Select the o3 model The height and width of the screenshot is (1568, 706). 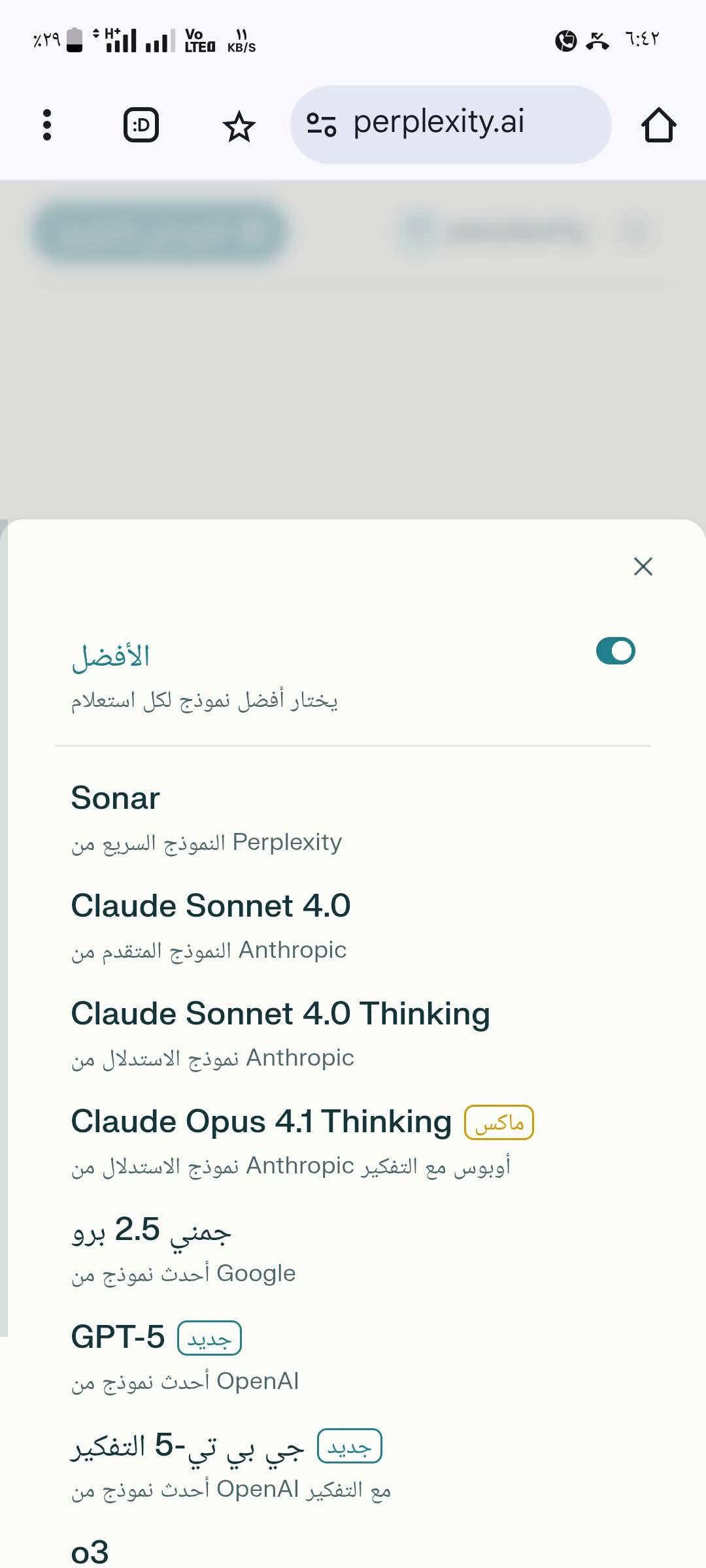point(90,1552)
